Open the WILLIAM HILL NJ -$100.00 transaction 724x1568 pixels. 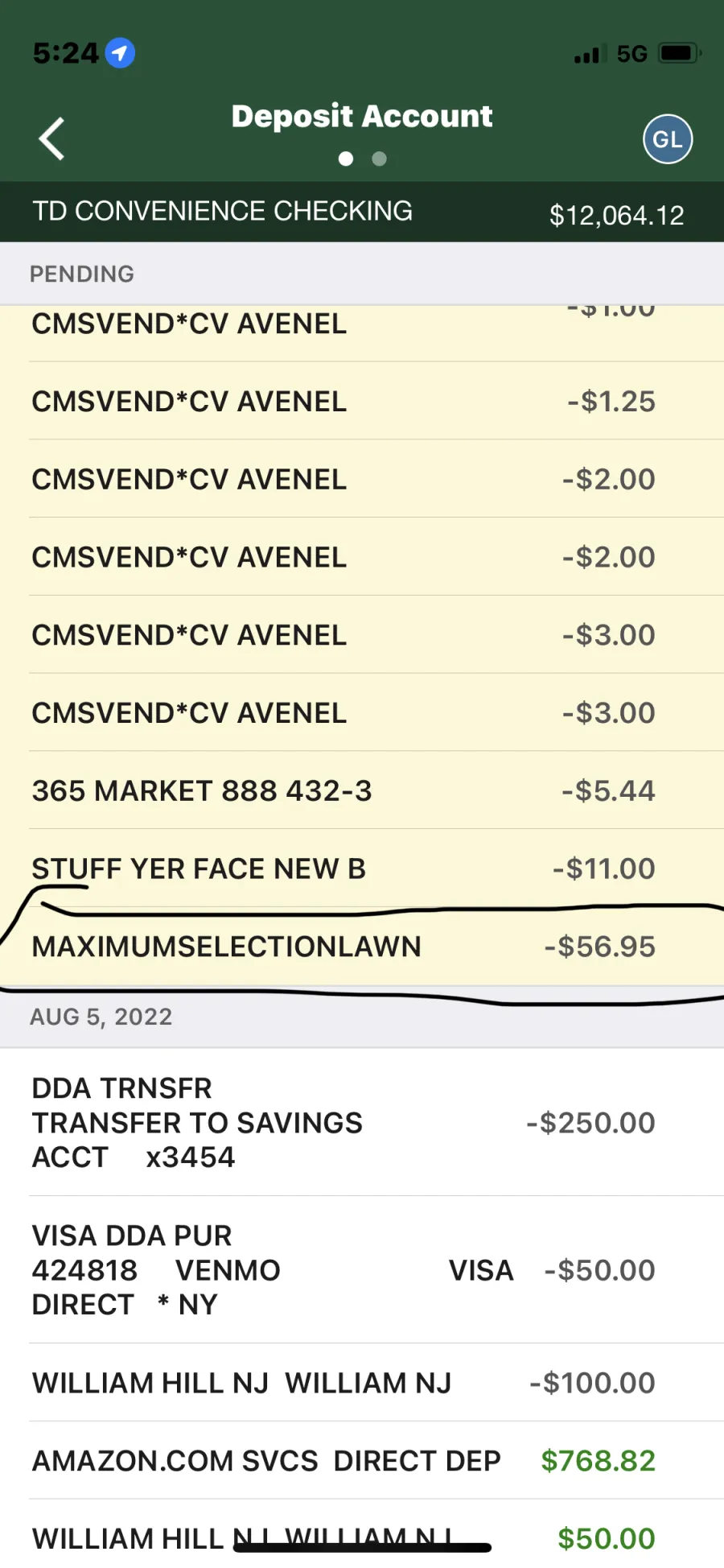point(362,1383)
